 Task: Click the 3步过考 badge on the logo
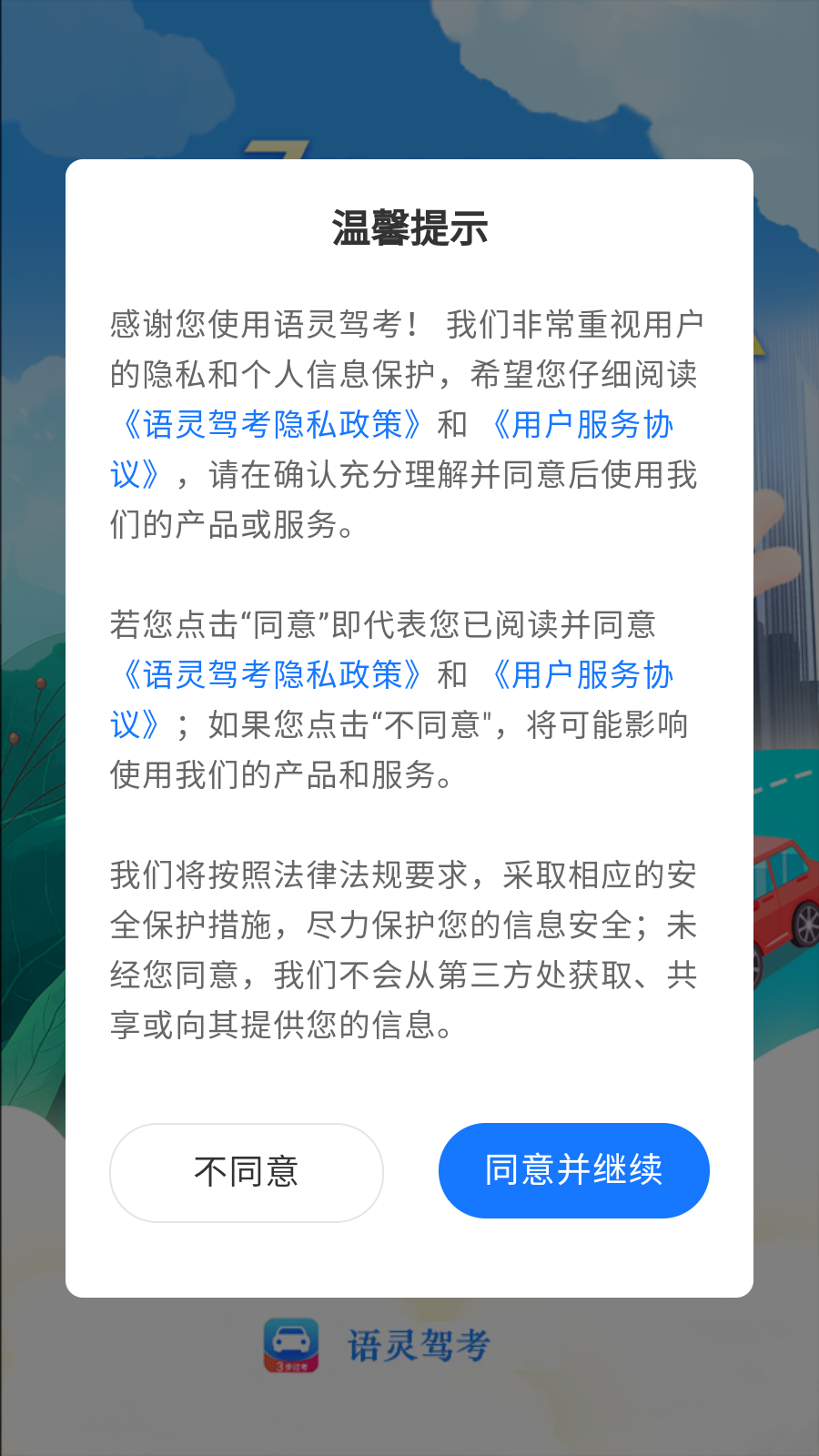(x=291, y=1362)
